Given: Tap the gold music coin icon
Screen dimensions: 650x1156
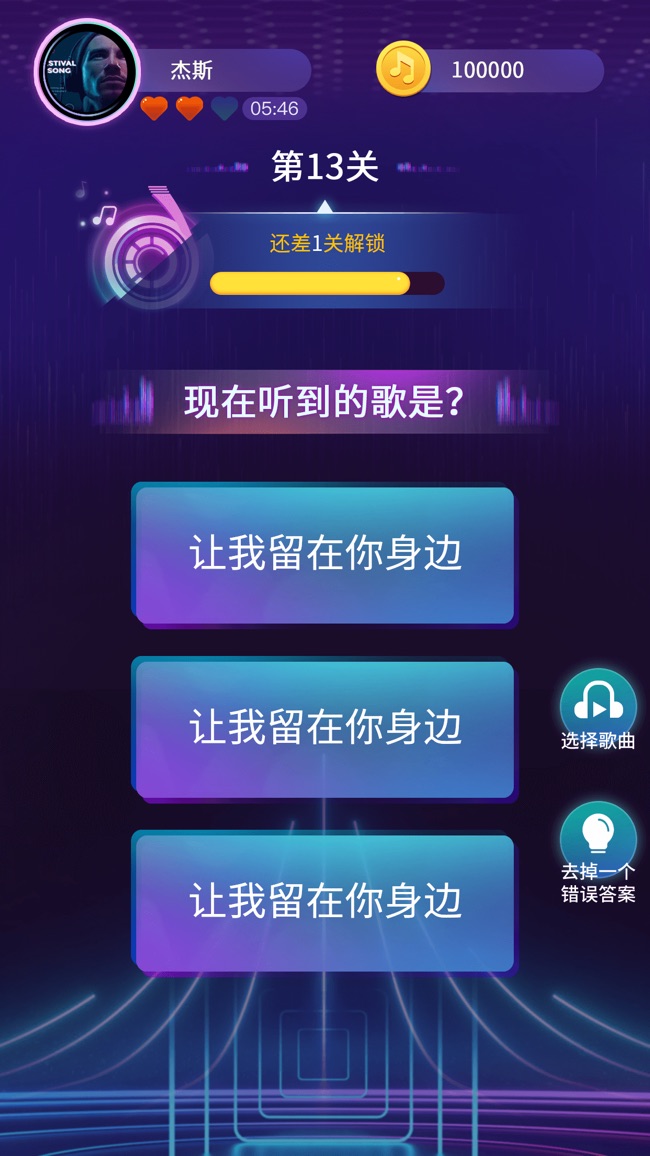Looking at the screenshot, I should click(x=403, y=69).
